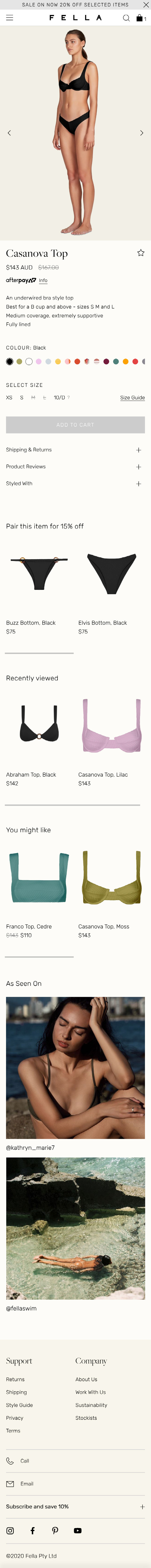151x1568 pixels.
Task: Visit Fella's Instagram page
Action: tap(10, 1530)
